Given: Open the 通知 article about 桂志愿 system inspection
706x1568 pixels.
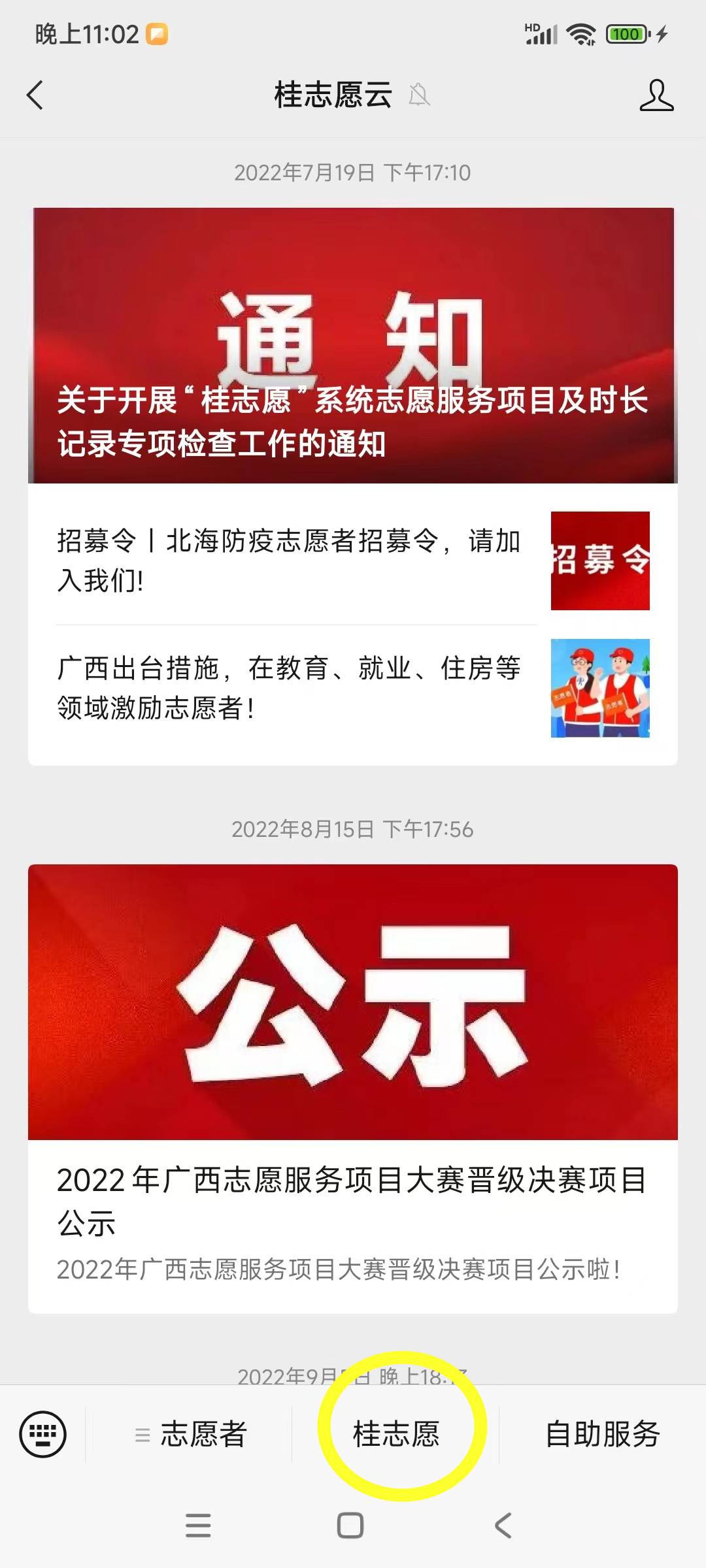Looking at the screenshot, I should point(353,346).
